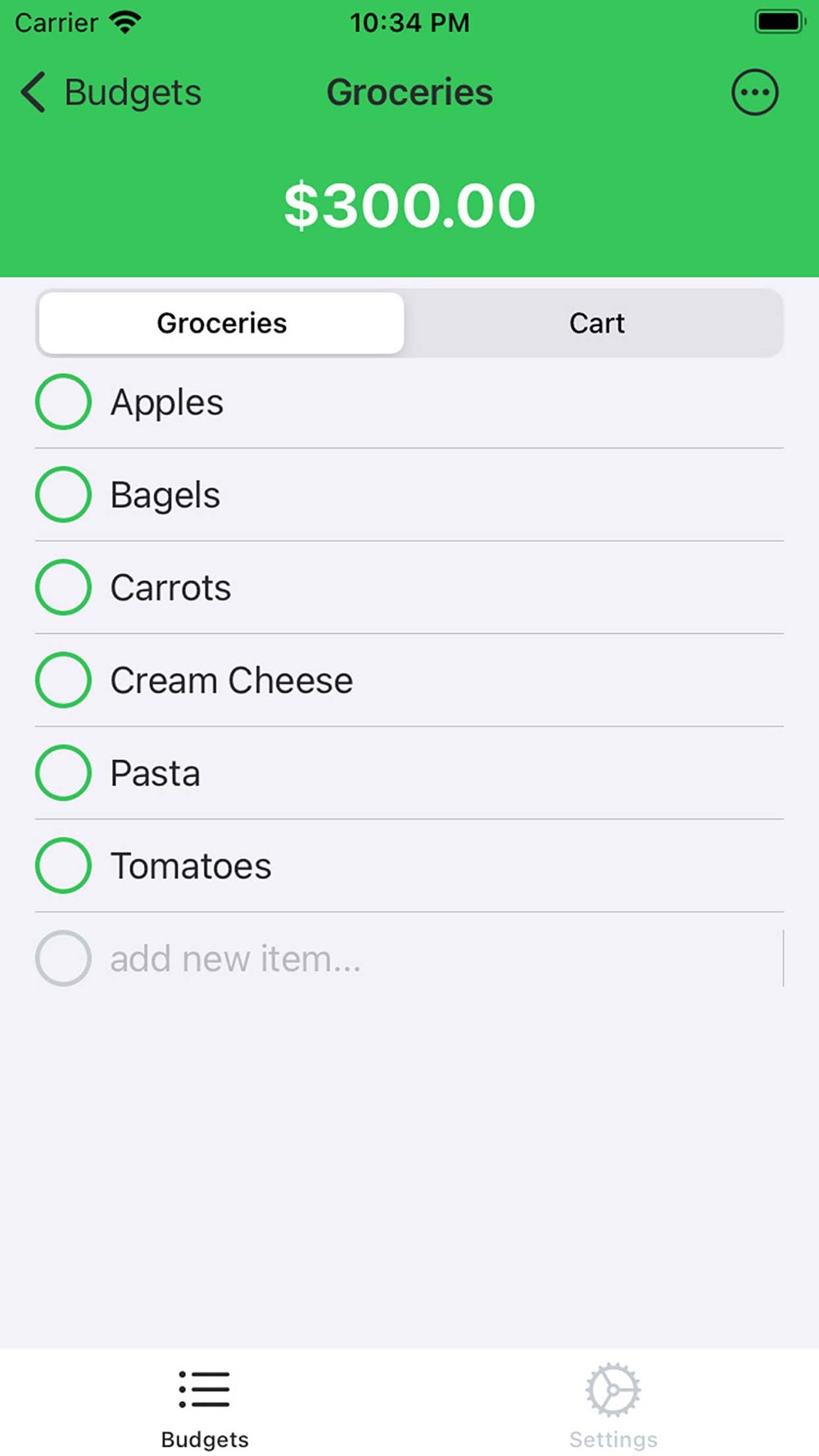This screenshot has width=819, height=1456.
Task: Switch to the Cart segment
Action: 596,323
